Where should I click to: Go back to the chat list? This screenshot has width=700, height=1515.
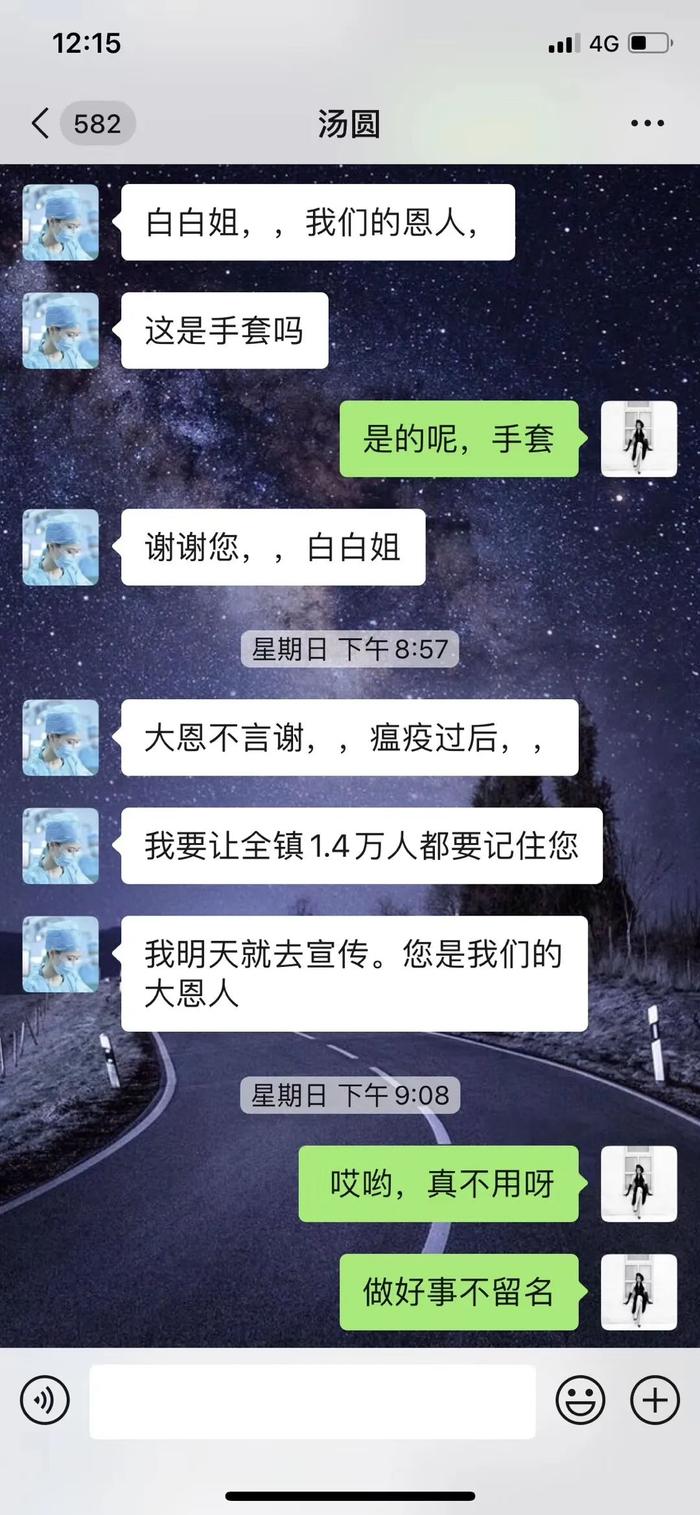coord(40,124)
